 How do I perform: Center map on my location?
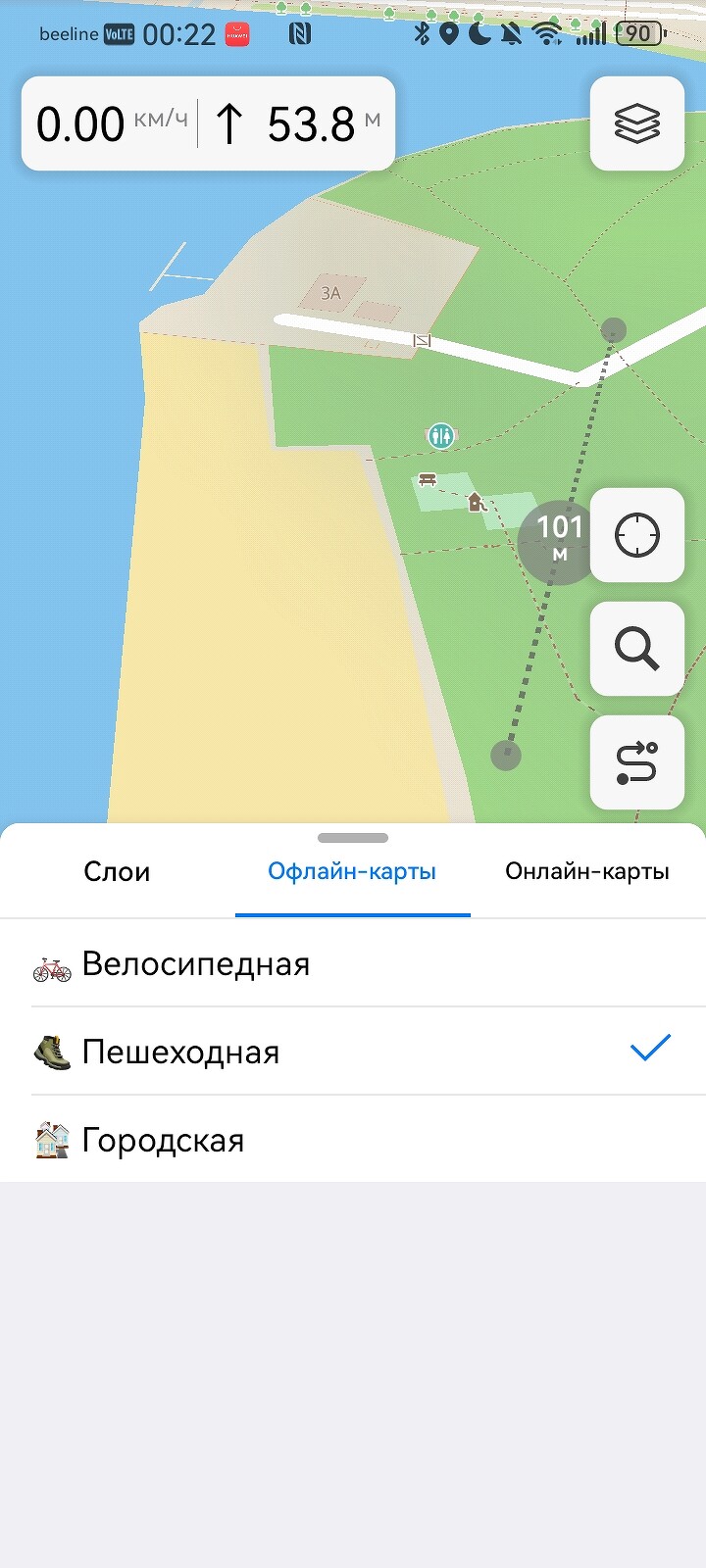pyautogui.click(x=637, y=535)
